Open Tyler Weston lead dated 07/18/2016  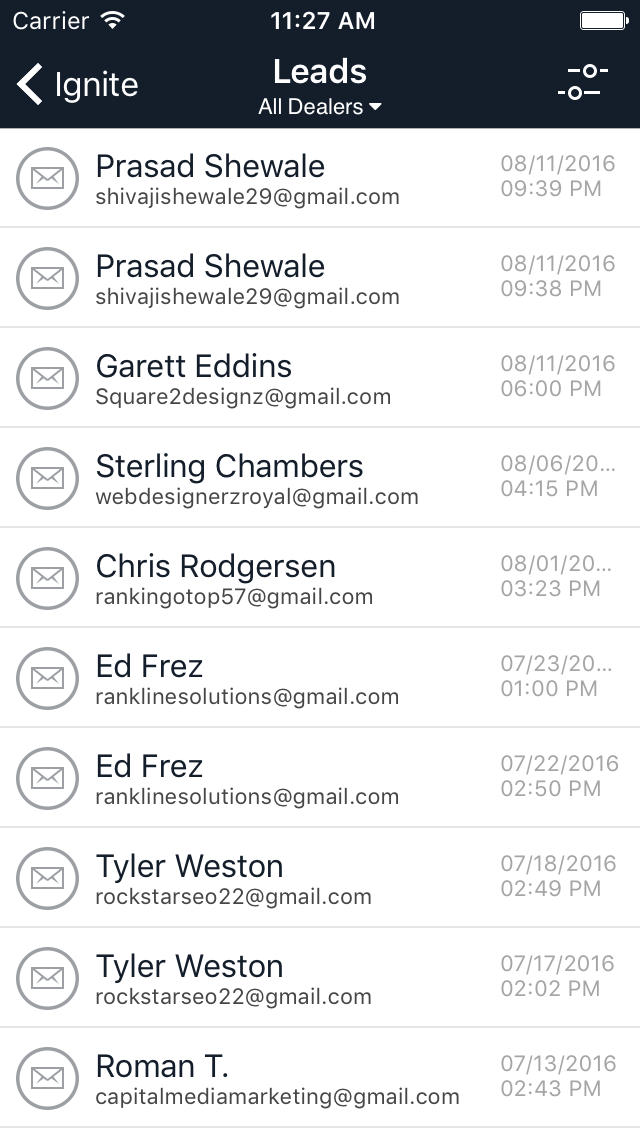pos(320,878)
